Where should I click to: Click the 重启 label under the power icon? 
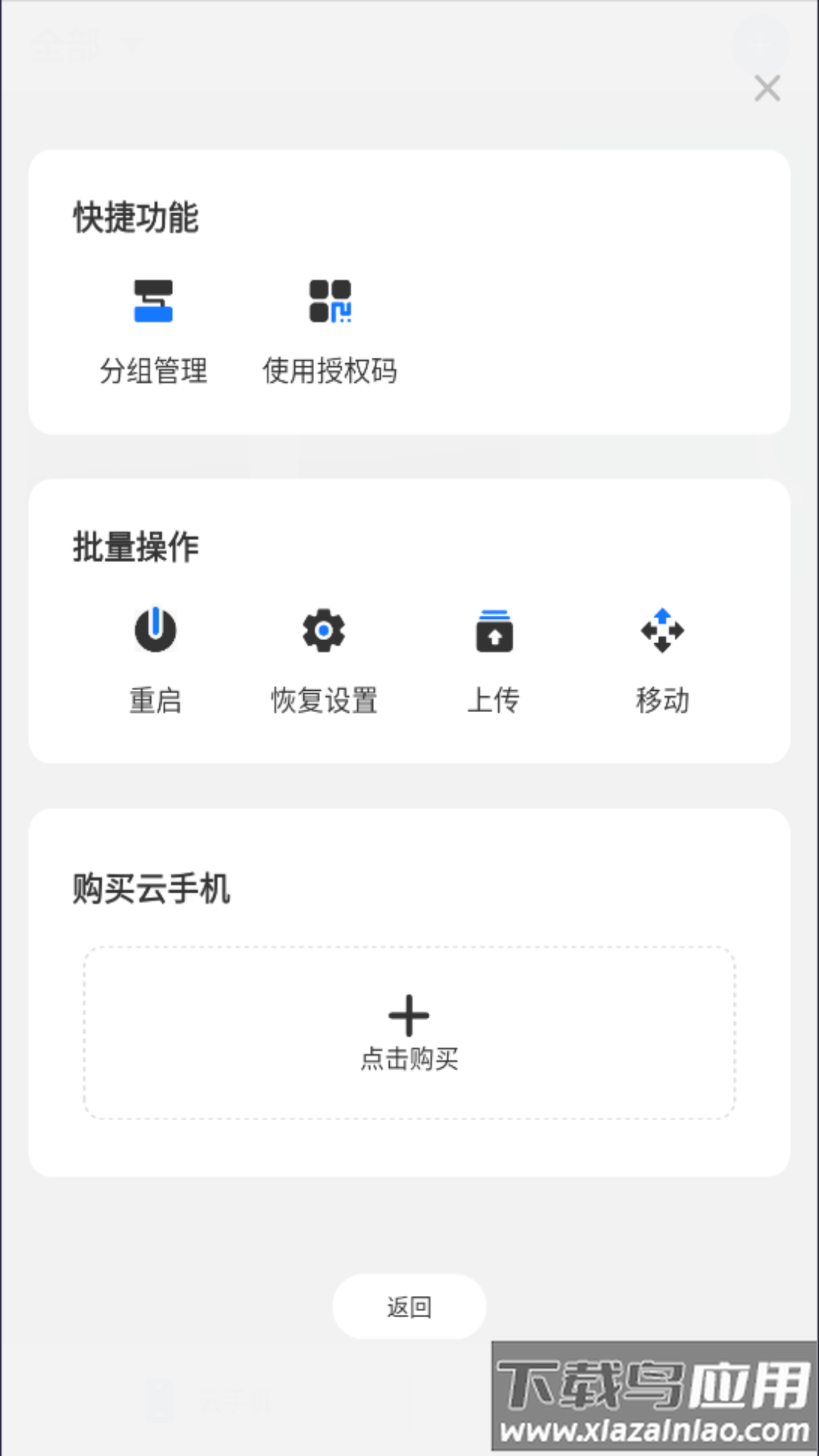pyautogui.click(x=155, y=699)
